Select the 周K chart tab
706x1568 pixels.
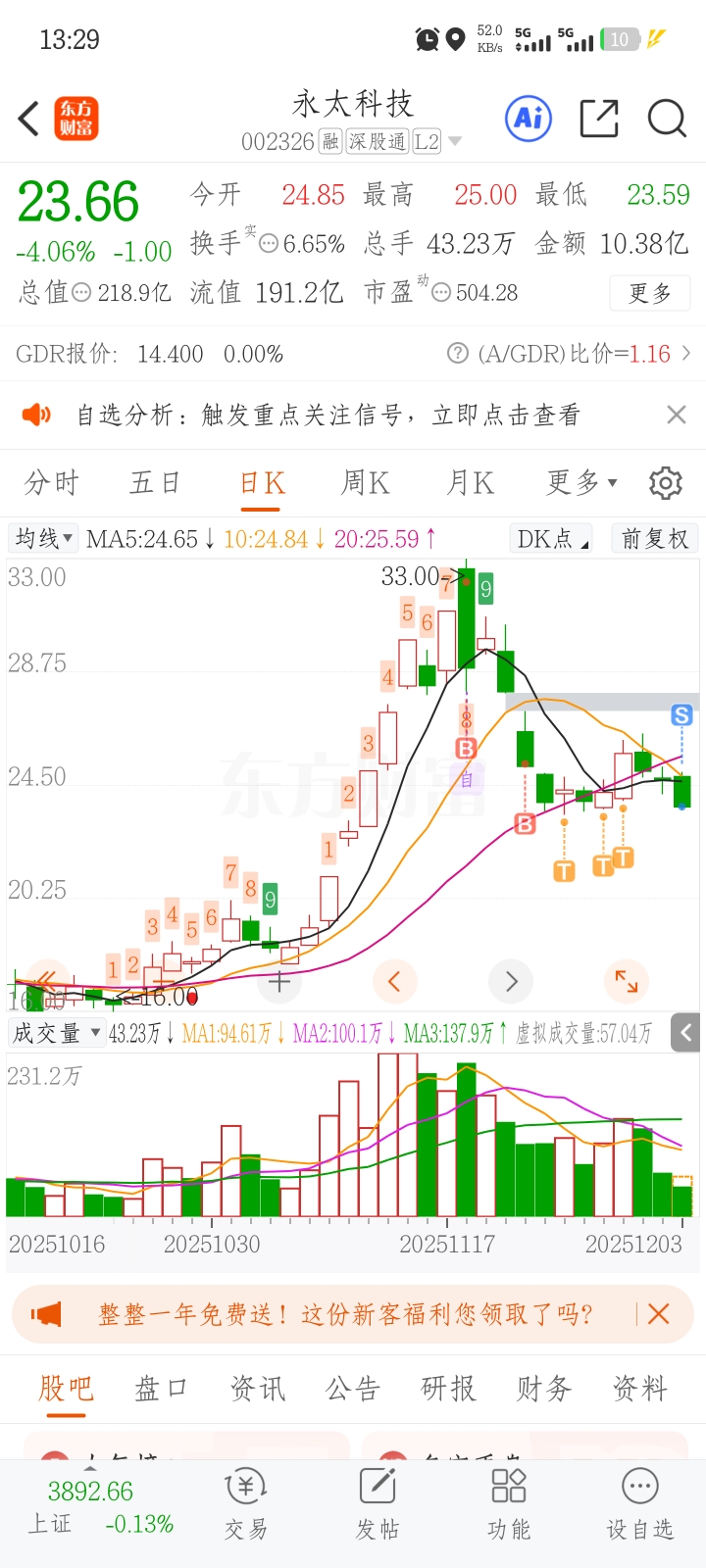click(x=365, y=482)
